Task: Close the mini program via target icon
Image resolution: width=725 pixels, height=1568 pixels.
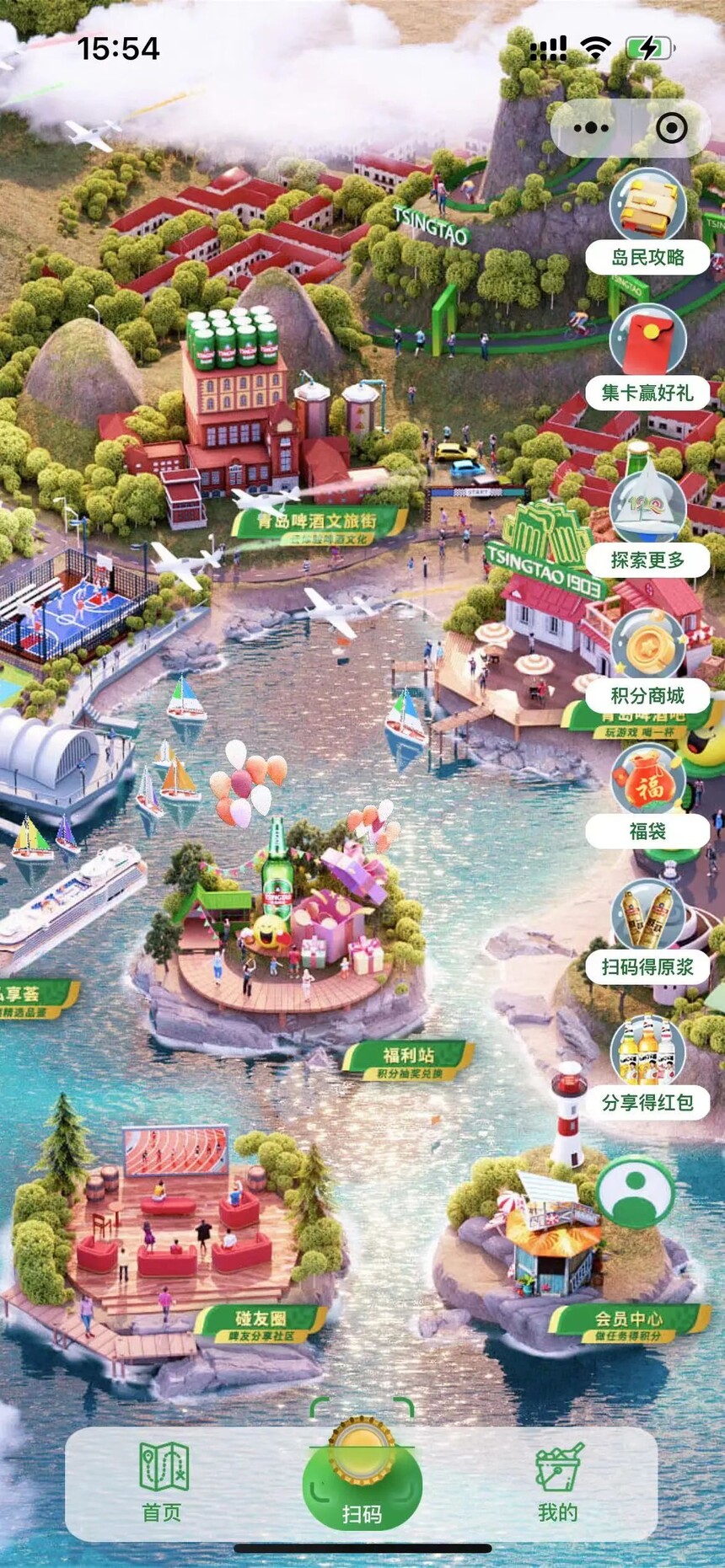Action: point(671,128)
